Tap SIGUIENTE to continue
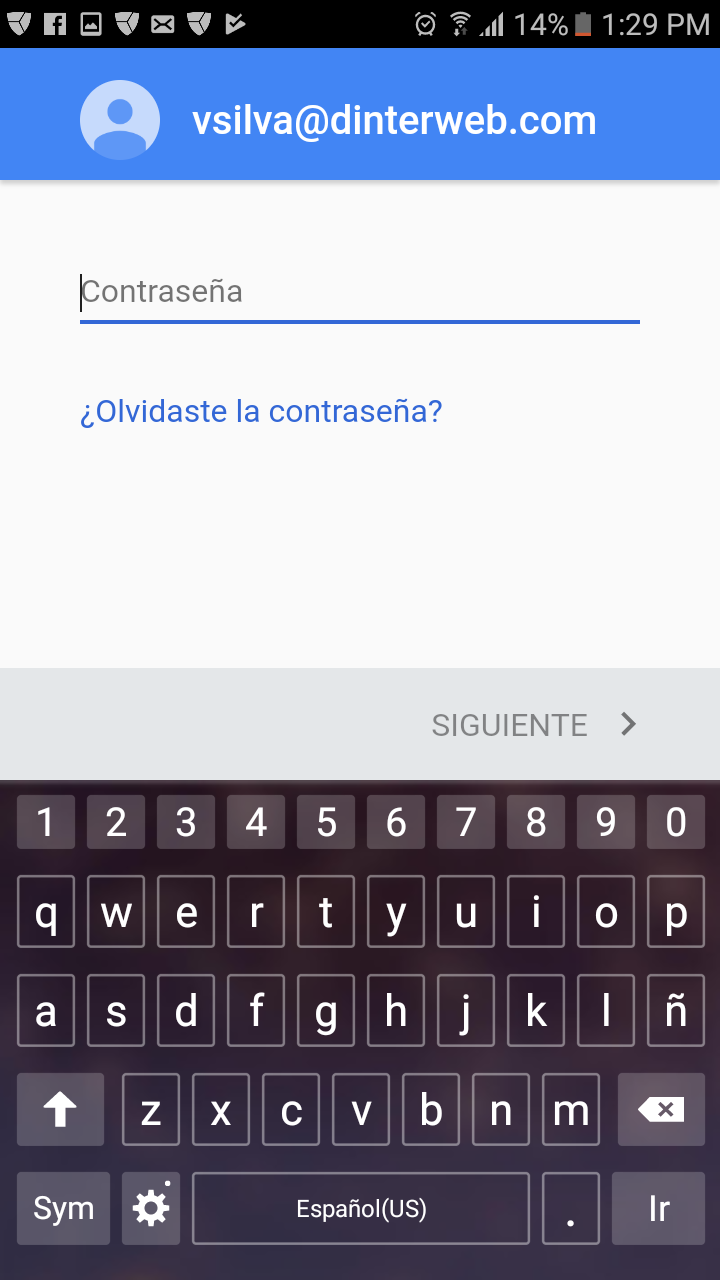The width and height of the screenshot is (720, 1280). coord(534,724)
